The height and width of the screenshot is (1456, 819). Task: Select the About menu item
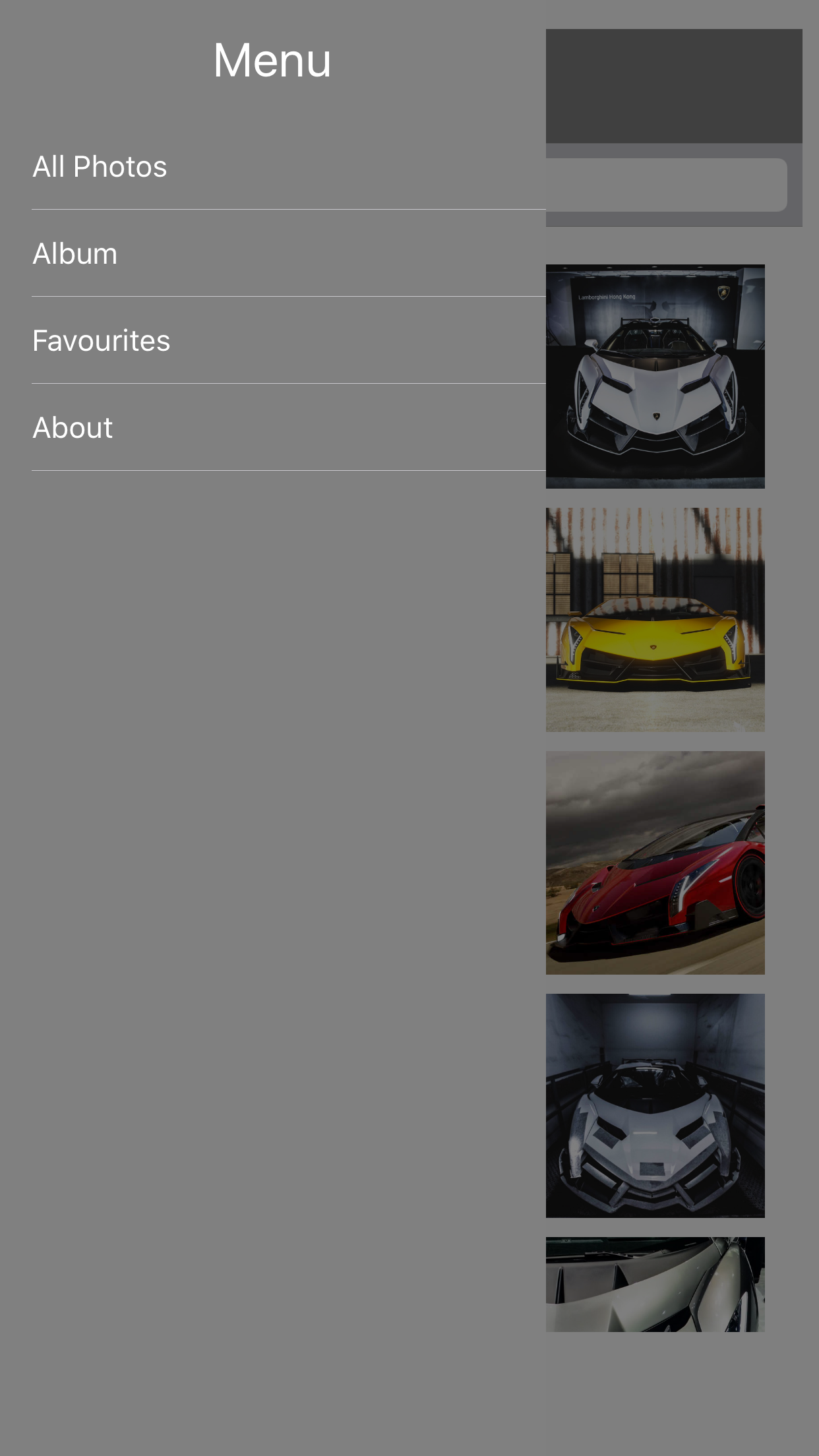click(x=289, y=427)
